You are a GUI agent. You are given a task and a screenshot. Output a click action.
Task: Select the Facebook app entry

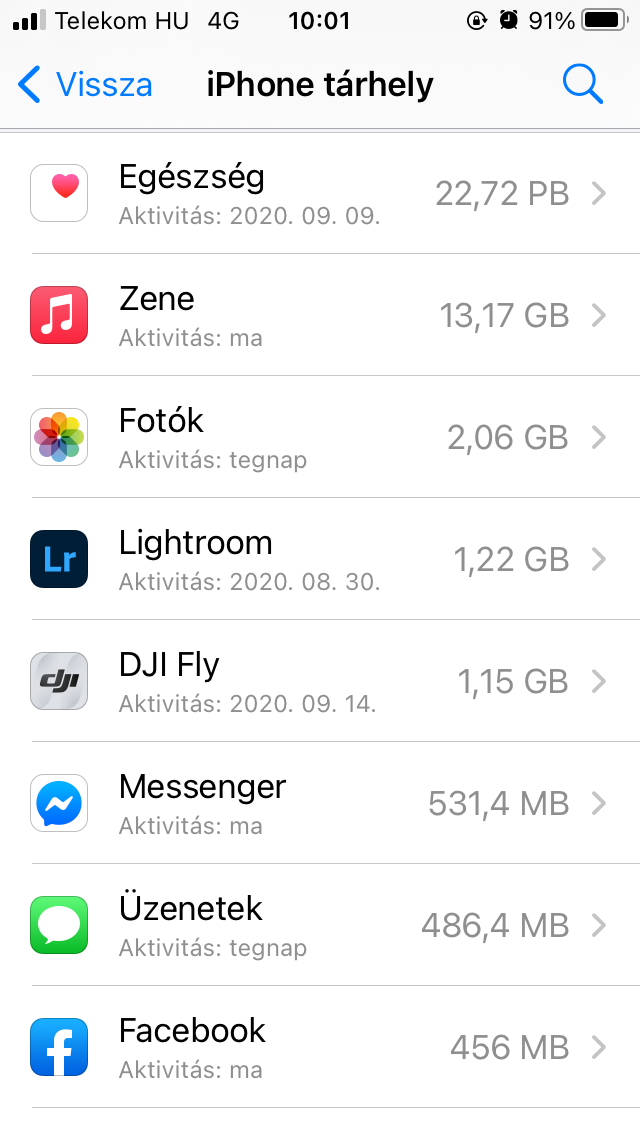(x=320, y=1047)
